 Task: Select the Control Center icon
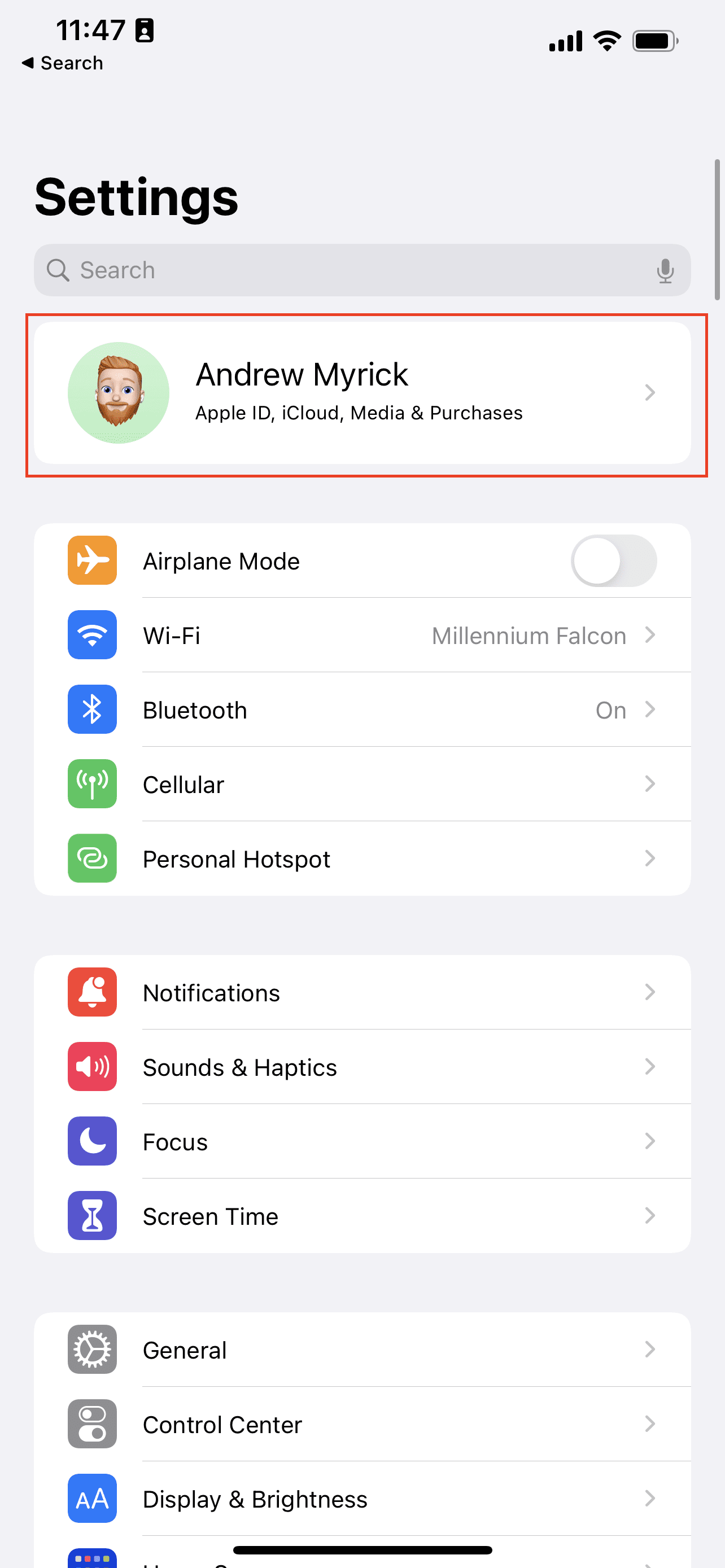[x=92, y=1424]
